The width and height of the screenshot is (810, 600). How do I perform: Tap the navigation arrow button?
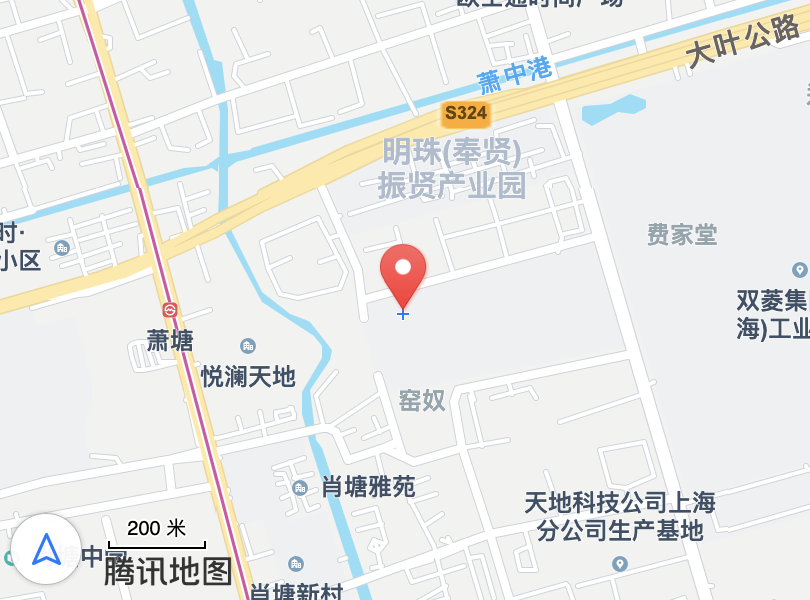coord(46,549)
